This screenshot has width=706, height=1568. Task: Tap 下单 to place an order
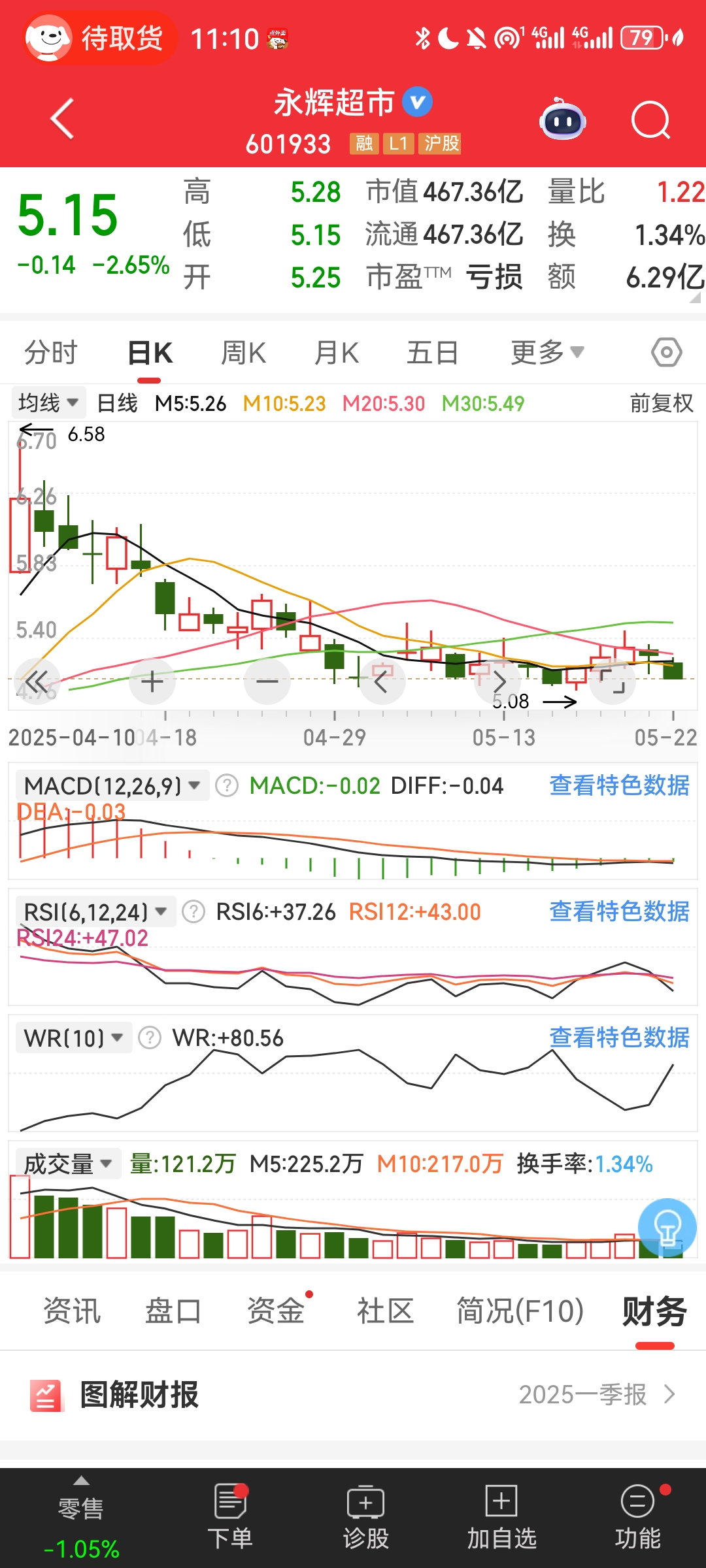230,1517
